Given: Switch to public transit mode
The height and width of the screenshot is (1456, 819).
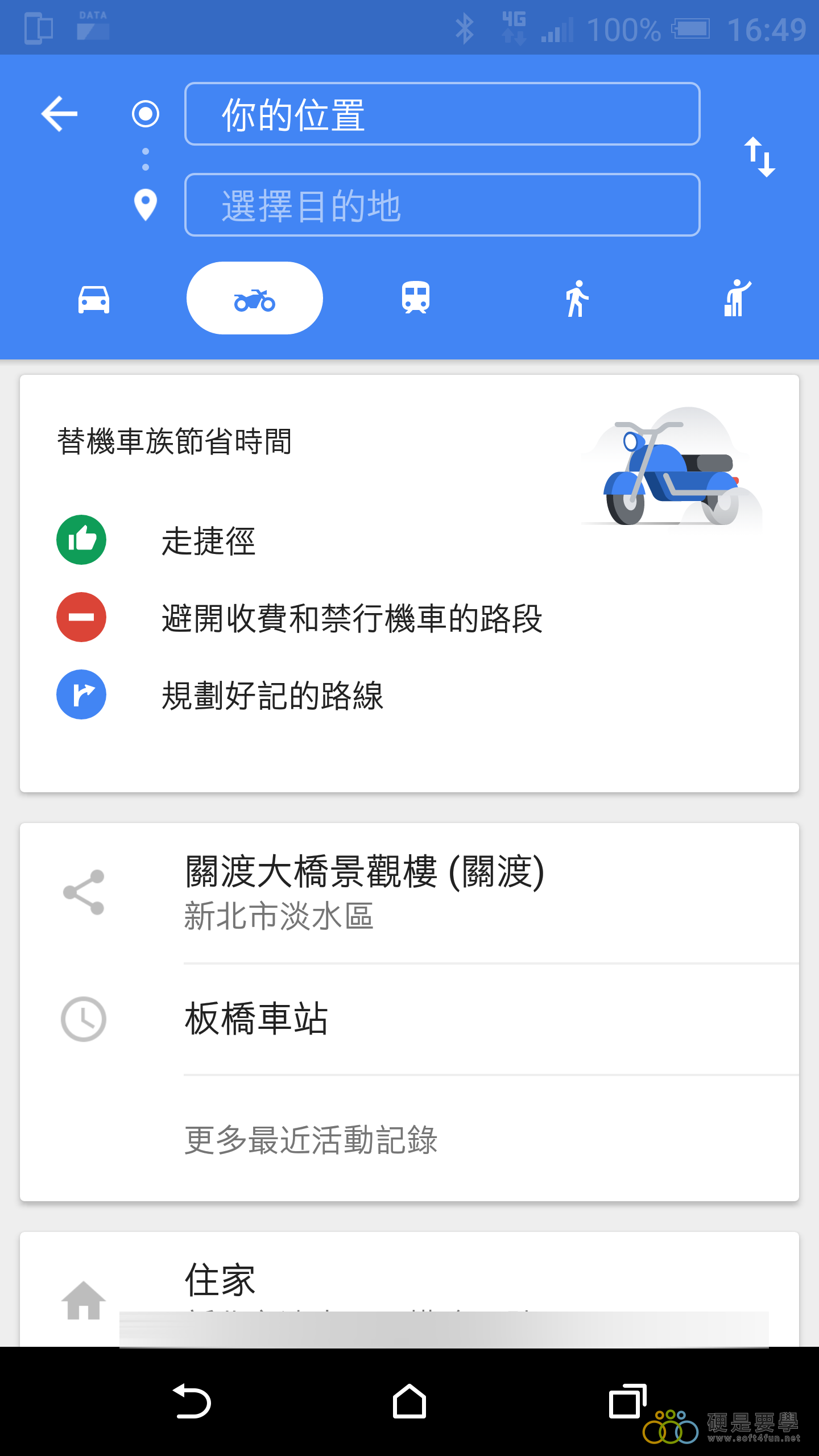Looking at the screenshot, I should point(416,299).
